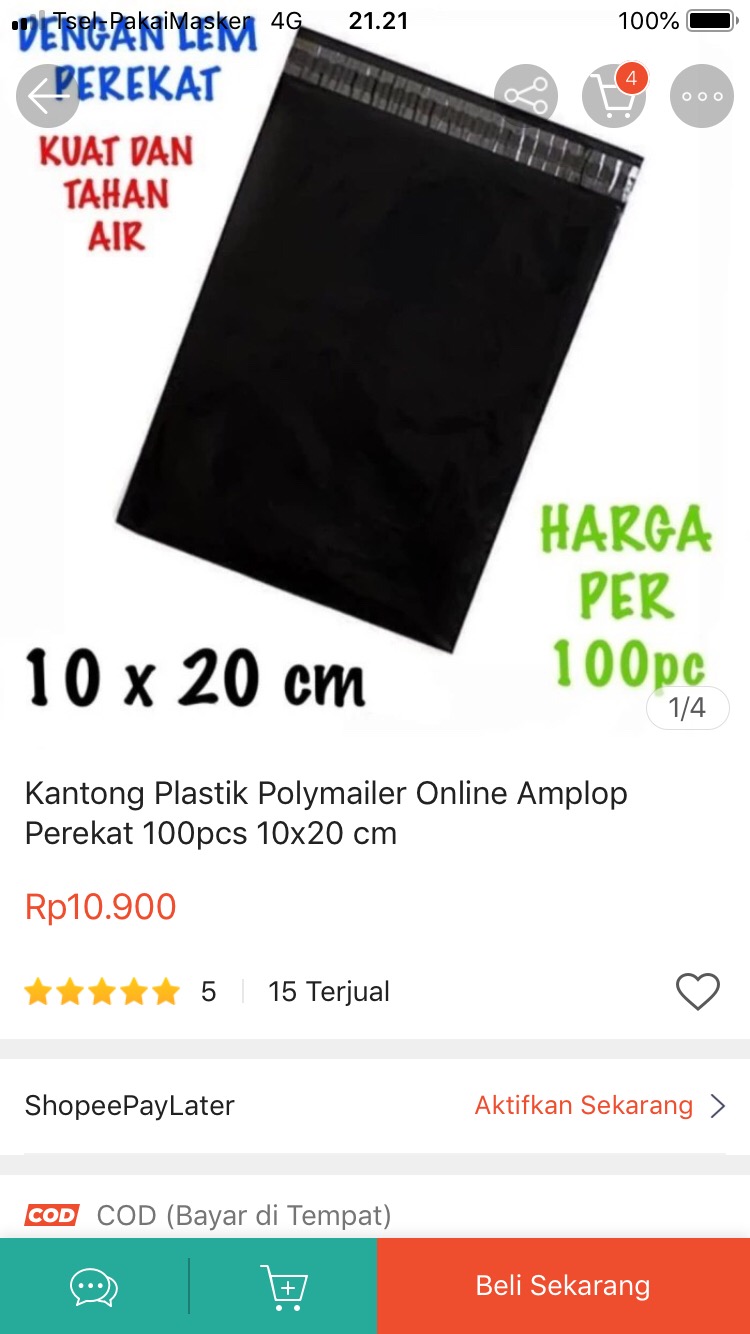Image resolution: width=750 pixels, height=1334 pixels.
Task: Select the product title text
Action: tap(327, 812)
